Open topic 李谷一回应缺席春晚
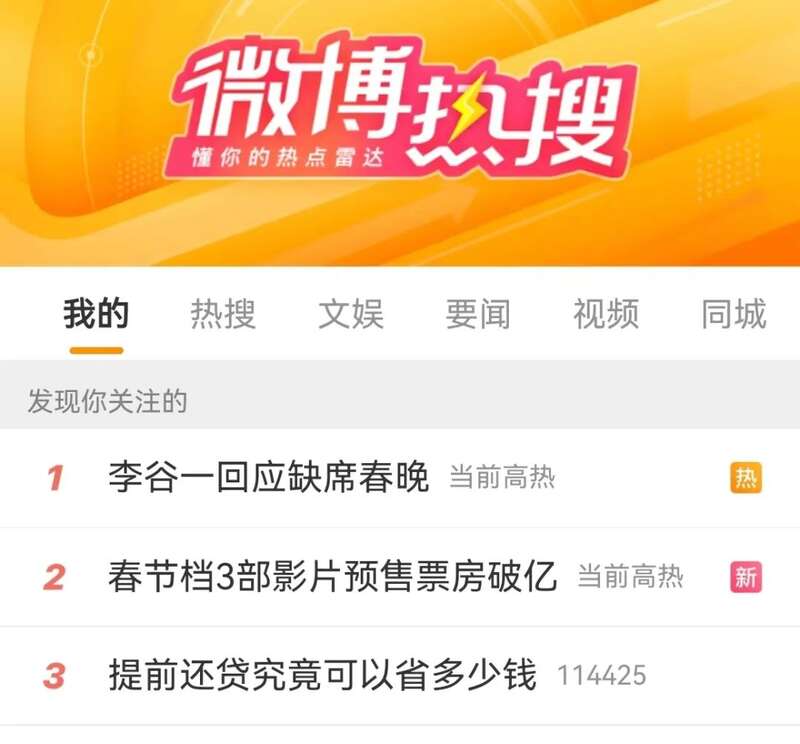The image size is (800, 744). [x=268, y=478]
